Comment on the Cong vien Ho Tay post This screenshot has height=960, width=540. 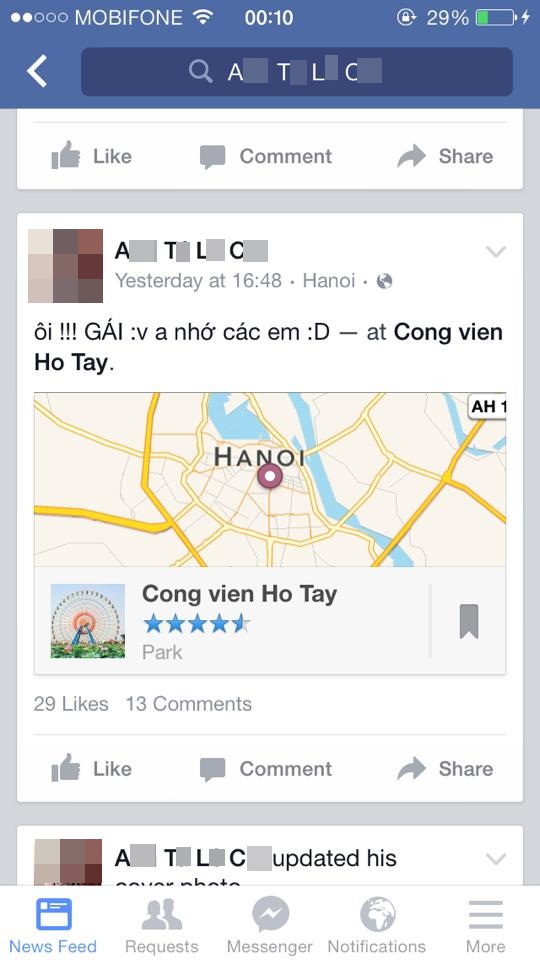click(266, 769)
